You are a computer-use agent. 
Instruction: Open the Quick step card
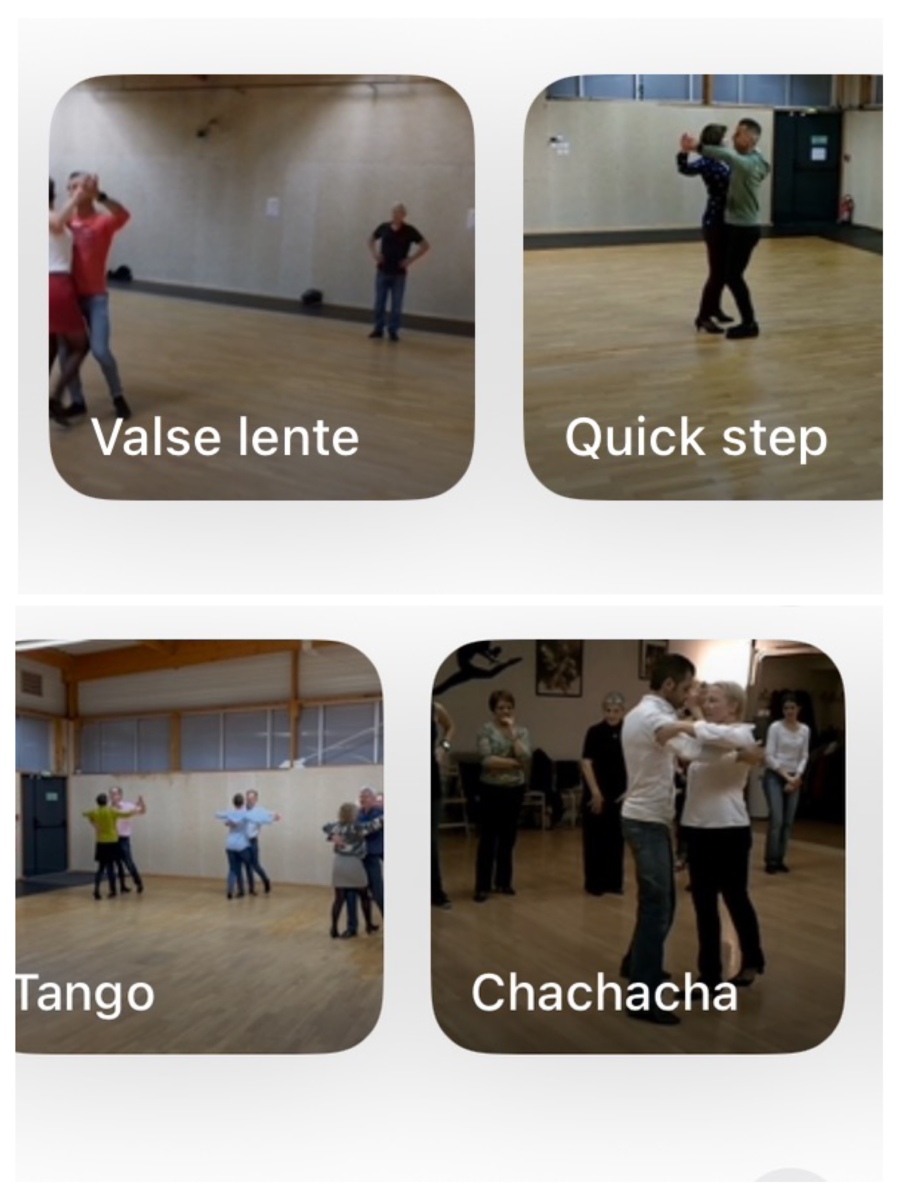pyautogui.click(x=703, y=287)
